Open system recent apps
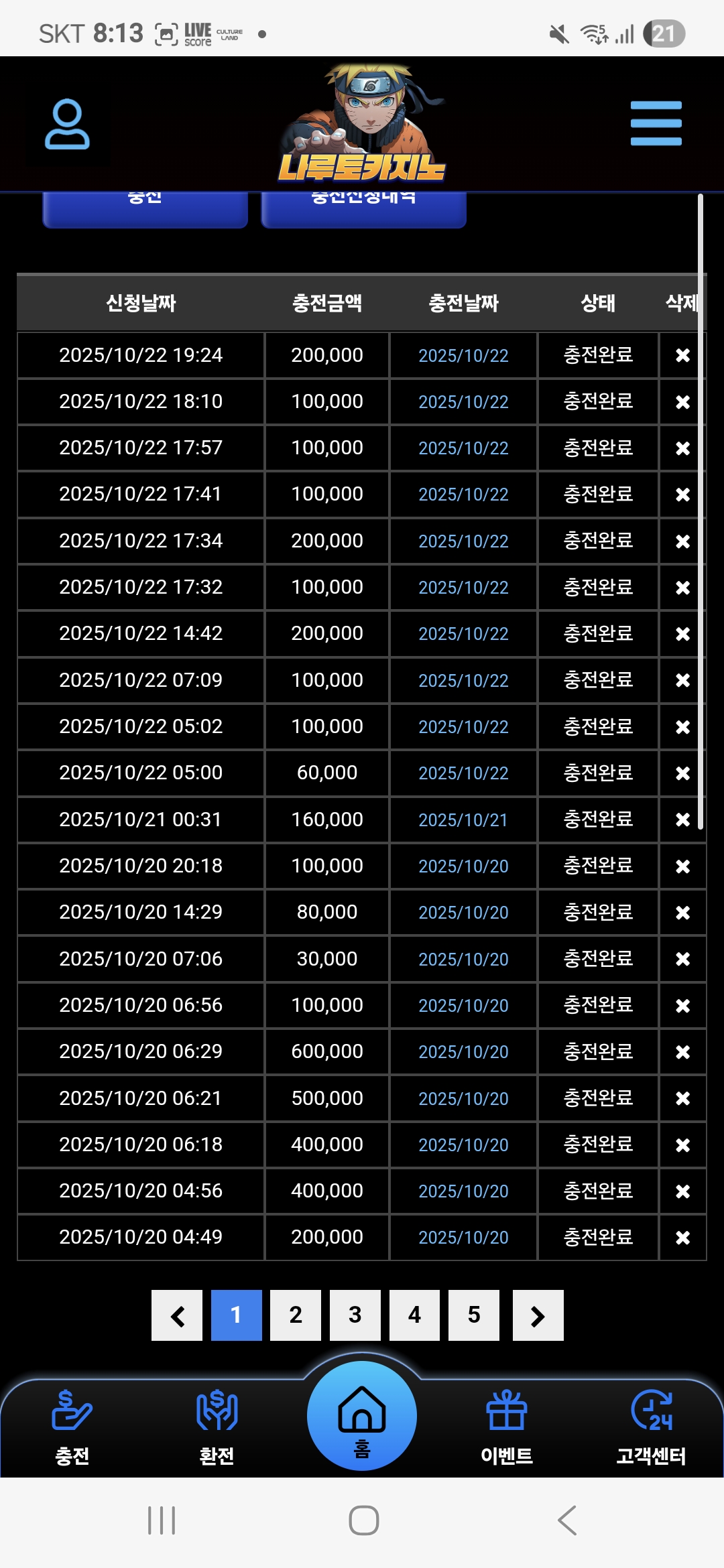This screenshot has height=1568, width=724. [x=162, y=1520]
